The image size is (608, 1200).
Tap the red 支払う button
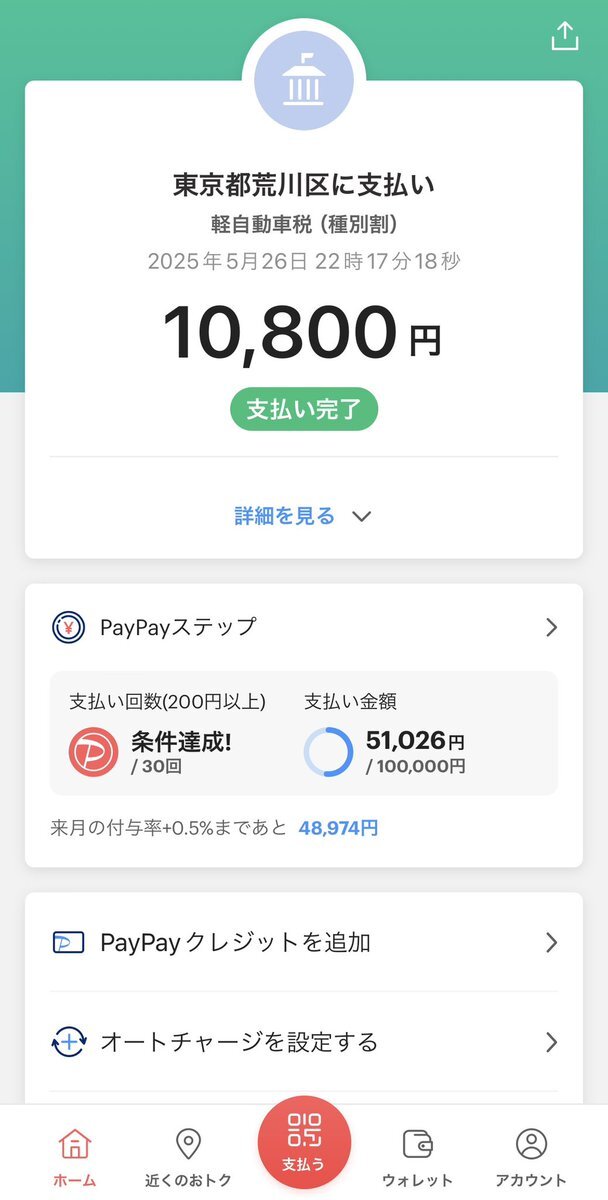tap(304, 1143)
